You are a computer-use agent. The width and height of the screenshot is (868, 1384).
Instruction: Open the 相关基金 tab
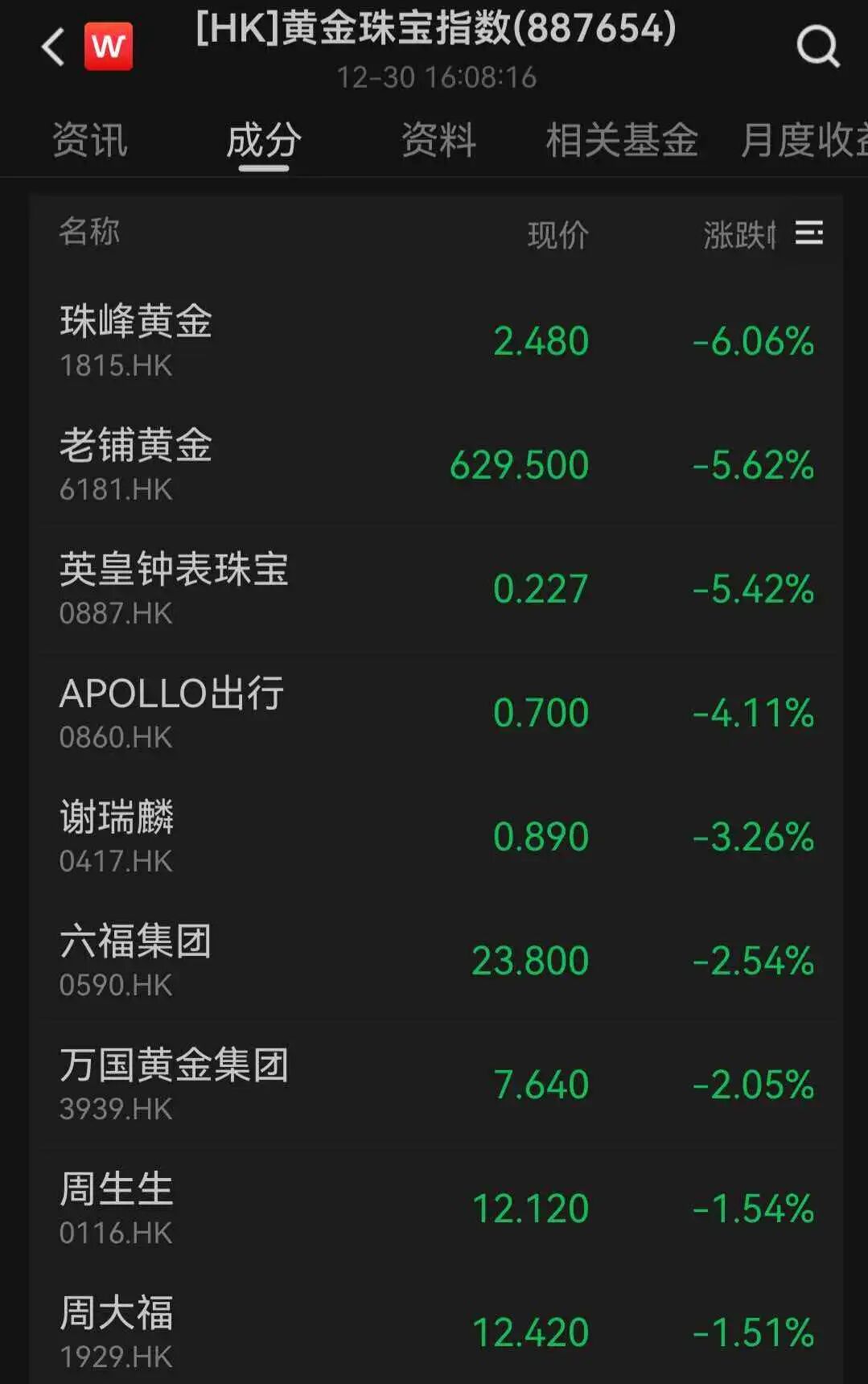tap(621, 141)
